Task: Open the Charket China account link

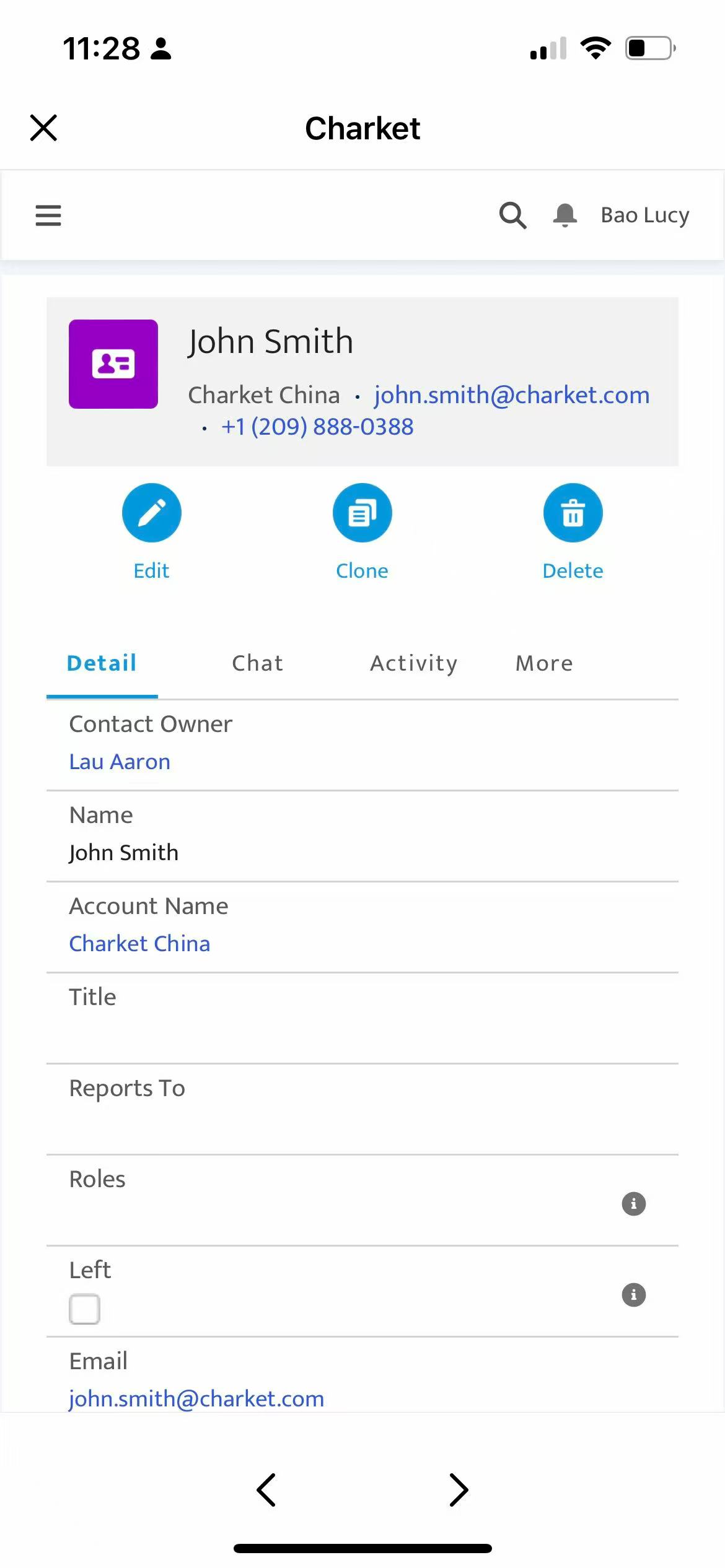Action: click(x=139, y=944)
